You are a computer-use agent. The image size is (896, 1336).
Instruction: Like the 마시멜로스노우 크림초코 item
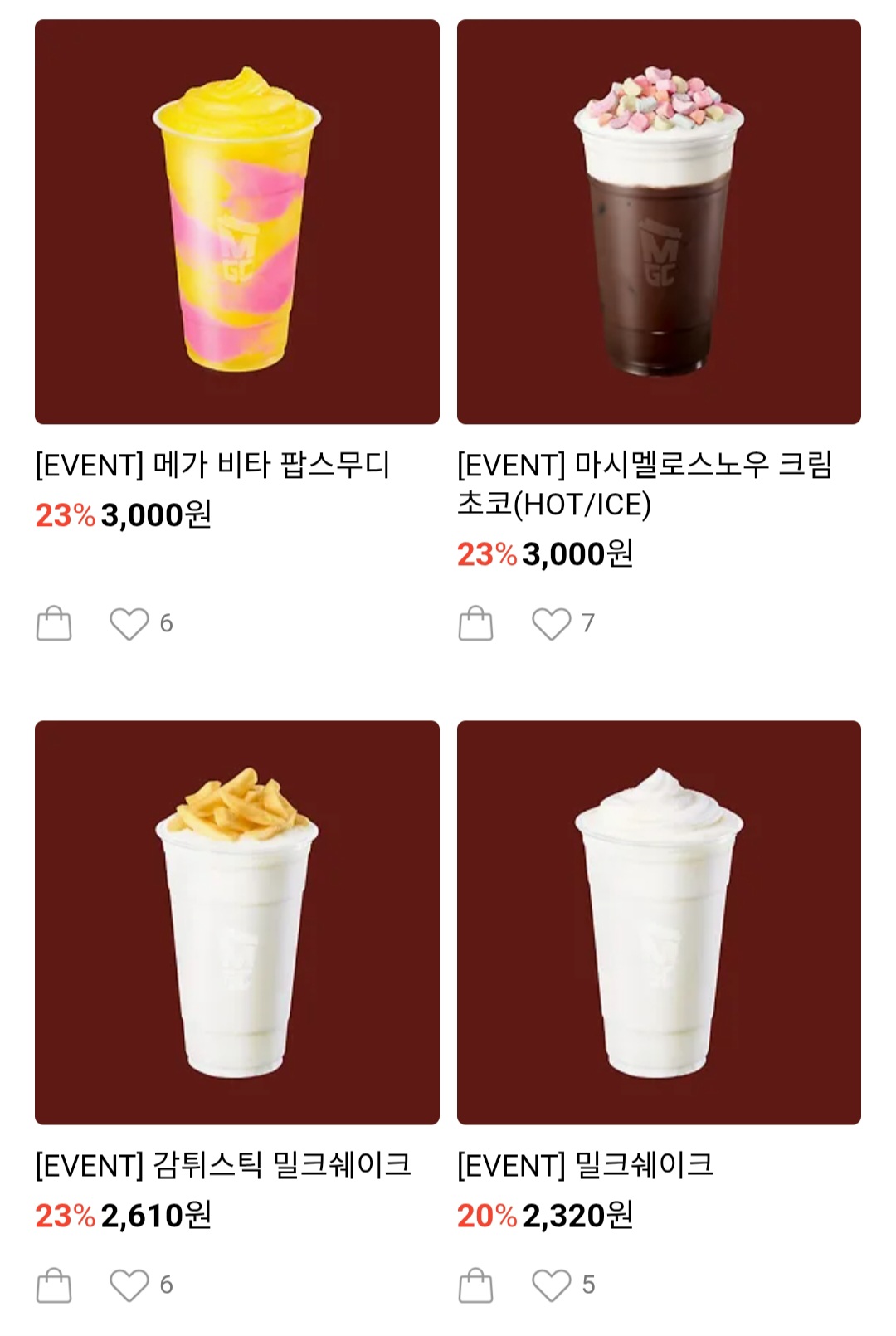click(x=551, y=623)
